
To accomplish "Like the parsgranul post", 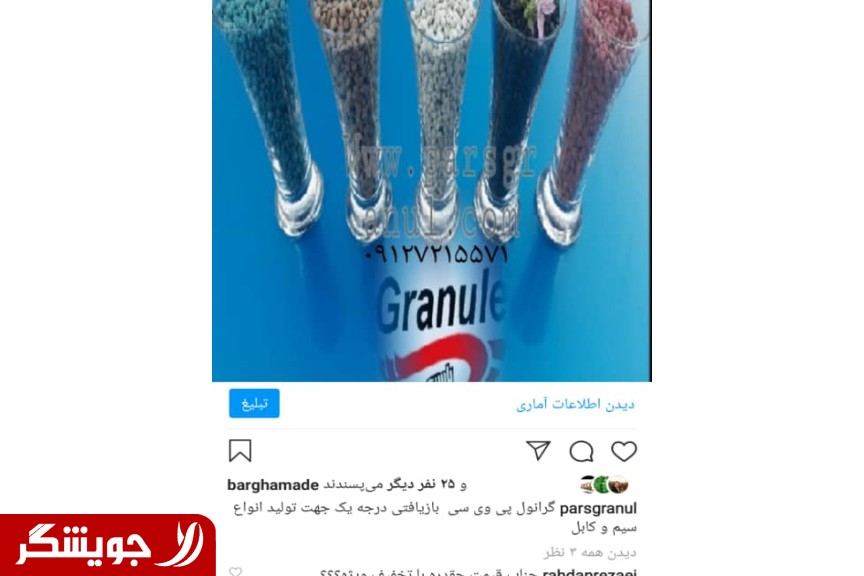I will click(624, 451).
